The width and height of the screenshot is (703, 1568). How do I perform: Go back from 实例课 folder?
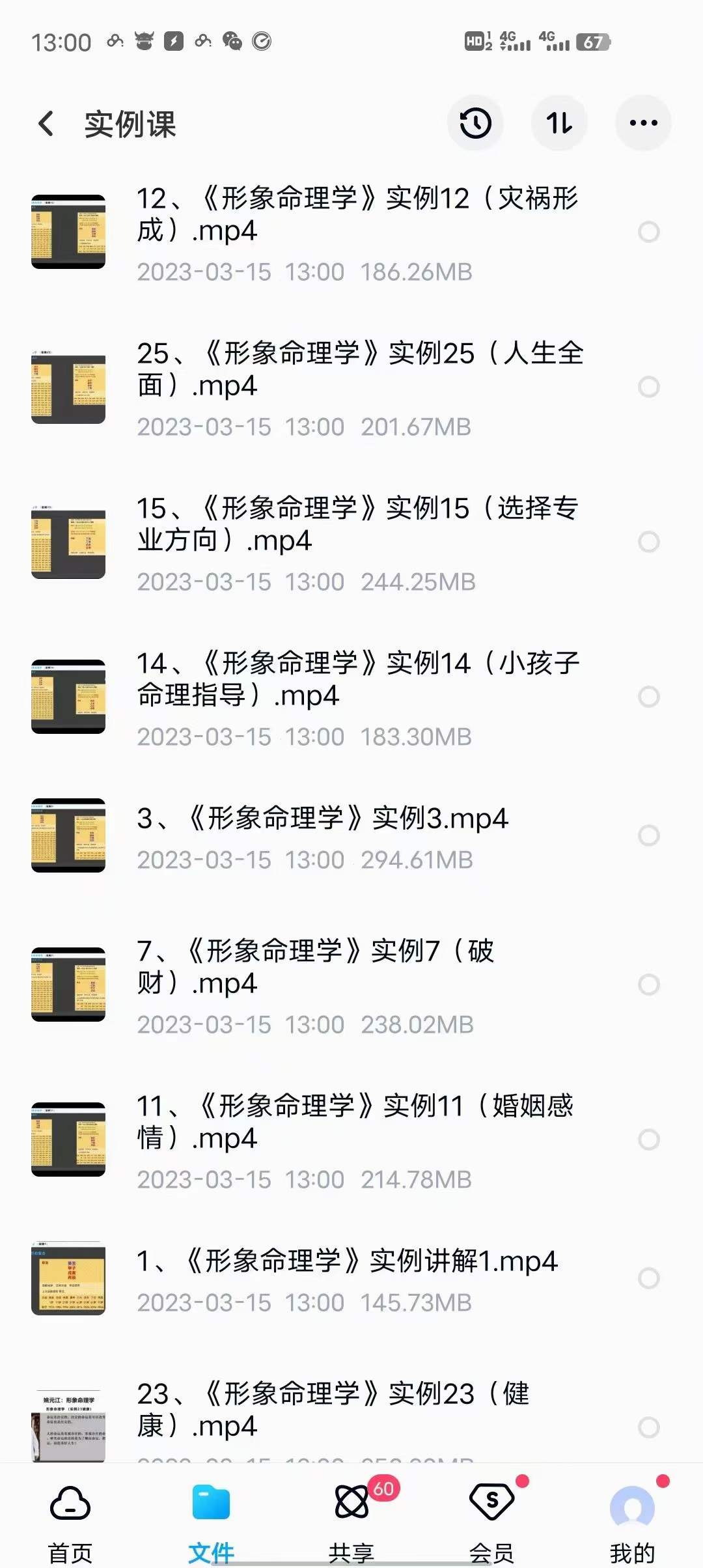pos(46,123)
